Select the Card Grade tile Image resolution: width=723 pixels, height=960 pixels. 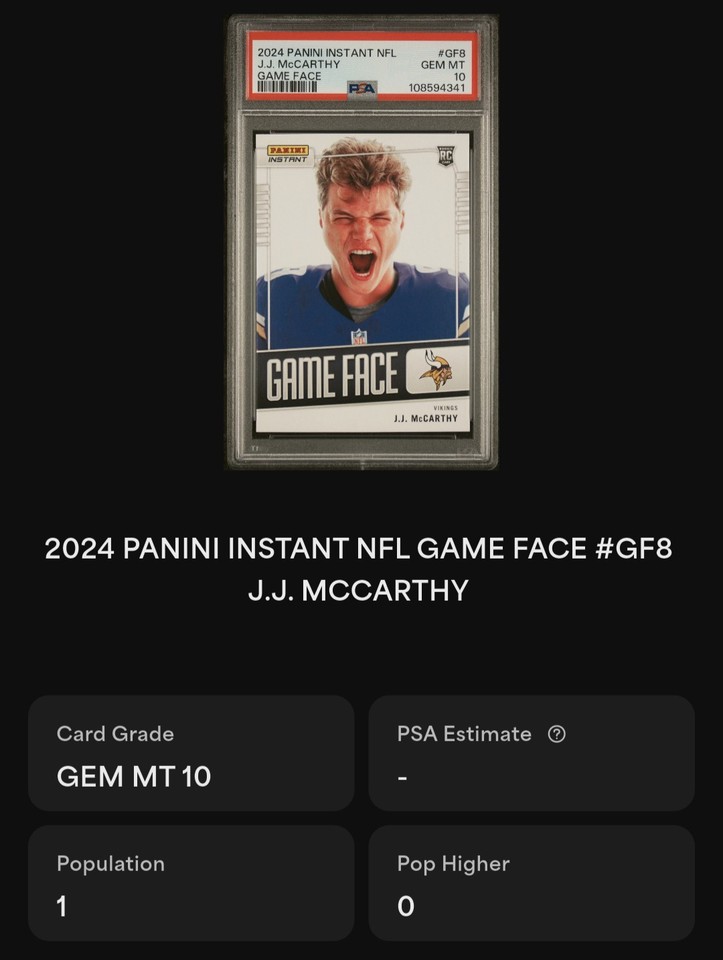pyautogui.click(x=190, y=753)
